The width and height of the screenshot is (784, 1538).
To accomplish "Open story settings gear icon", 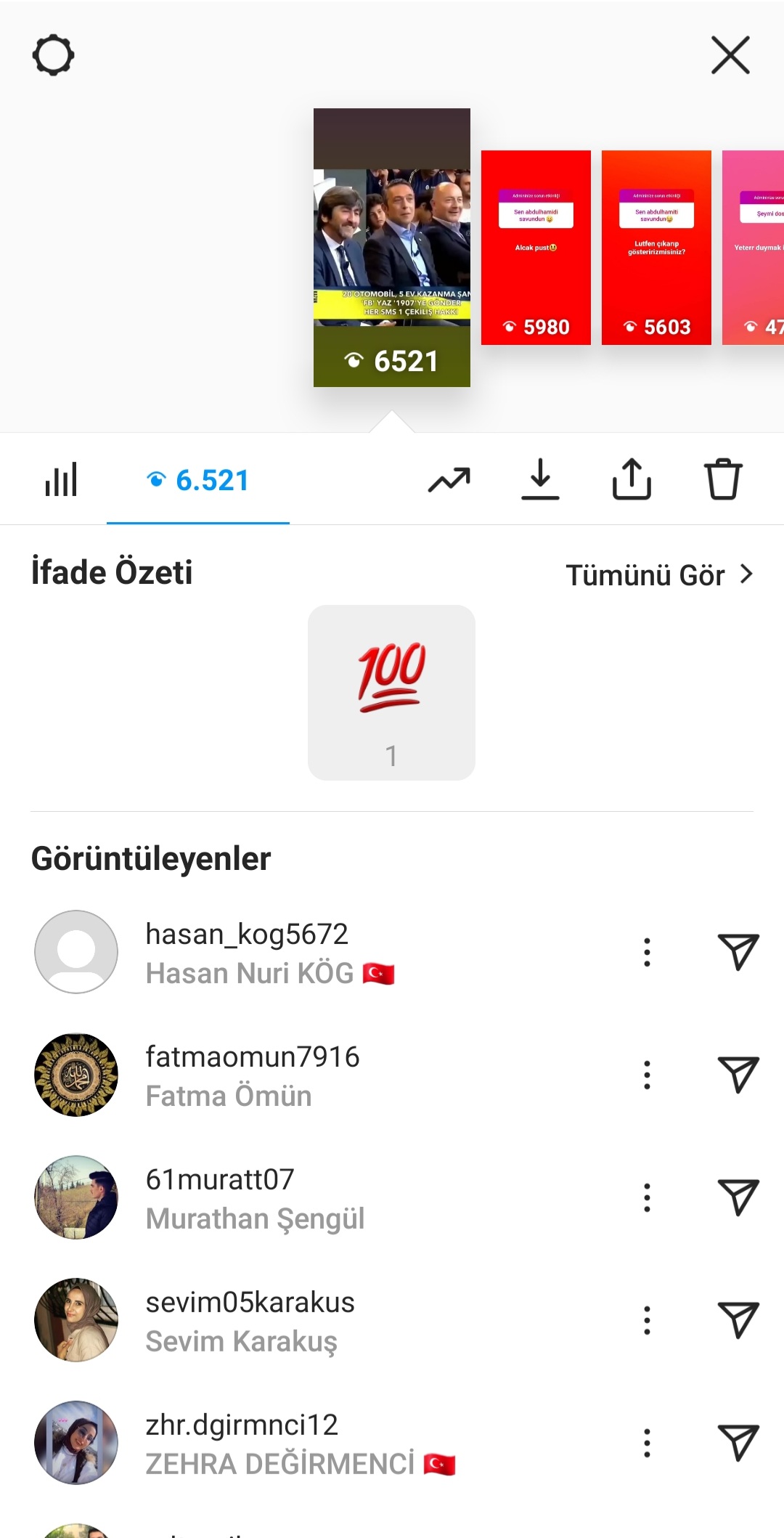I will 53,55.
